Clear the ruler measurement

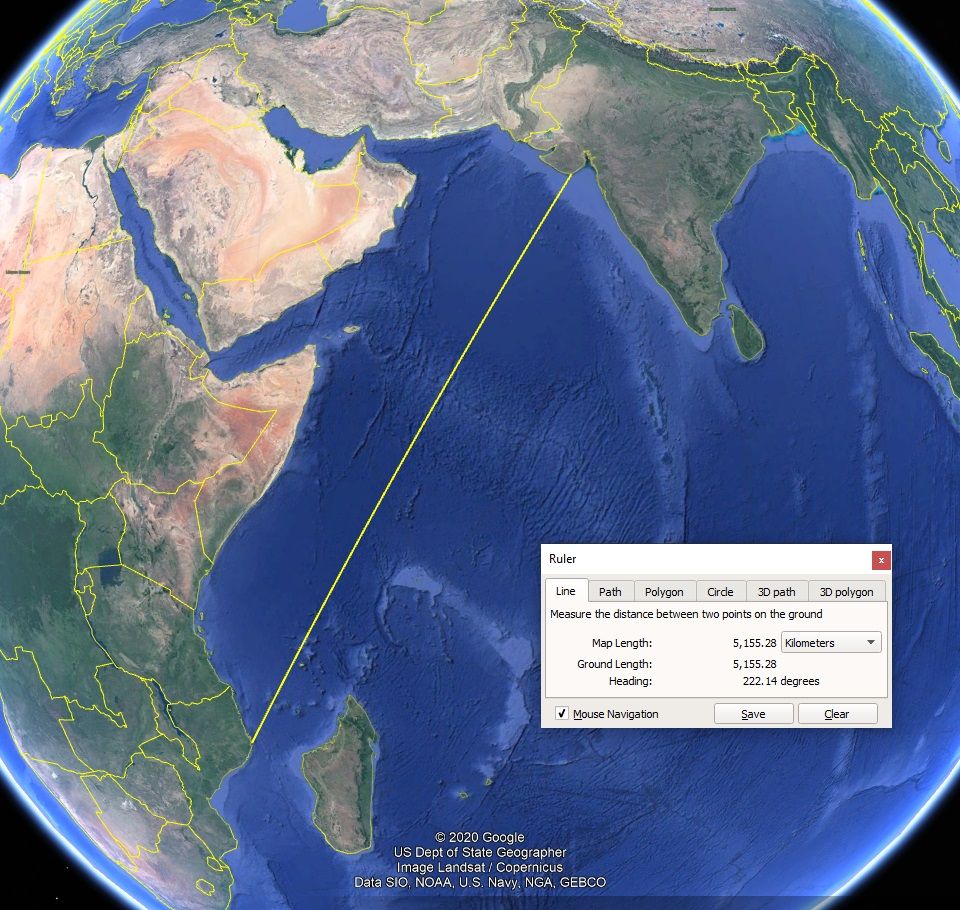837,714
